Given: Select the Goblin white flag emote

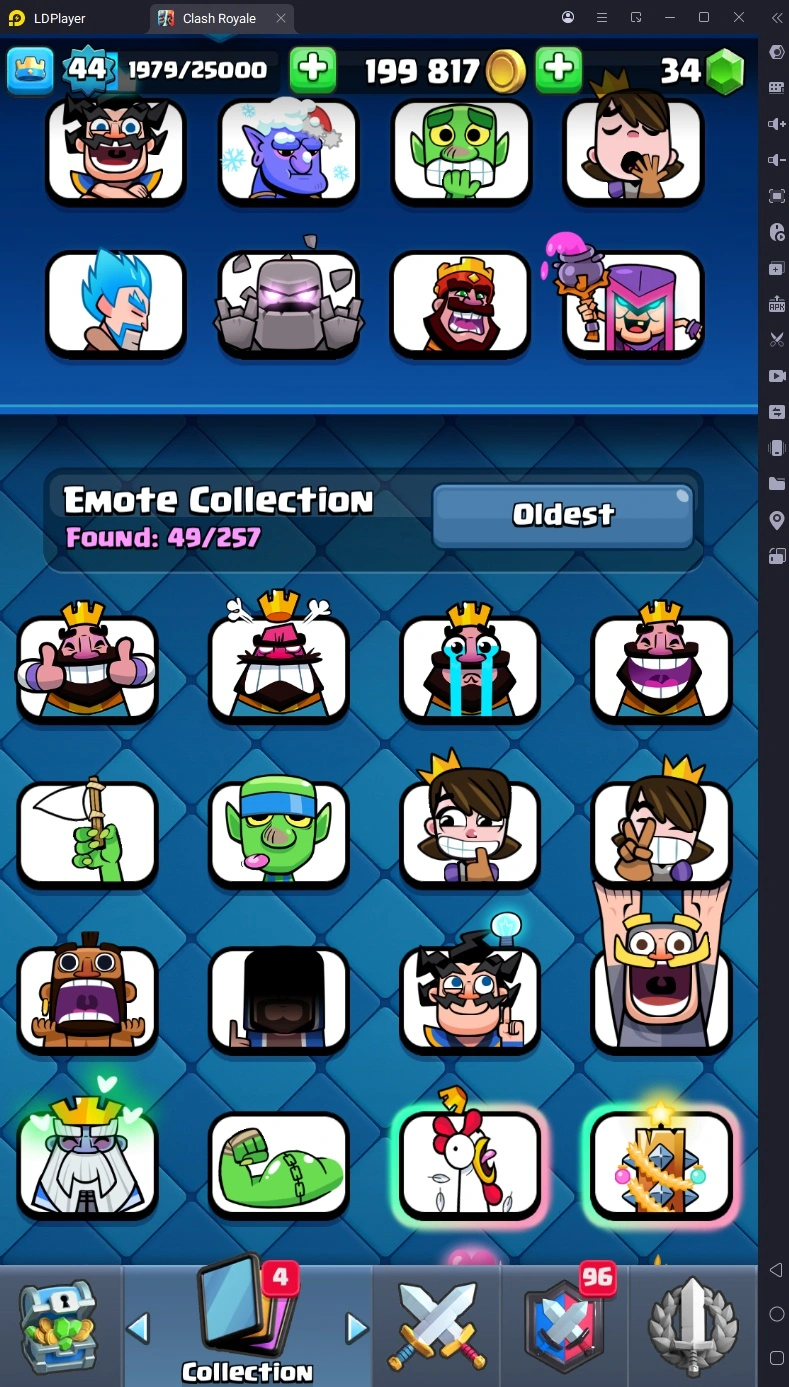Looking at the screenshot, I should tap(88, 833).
